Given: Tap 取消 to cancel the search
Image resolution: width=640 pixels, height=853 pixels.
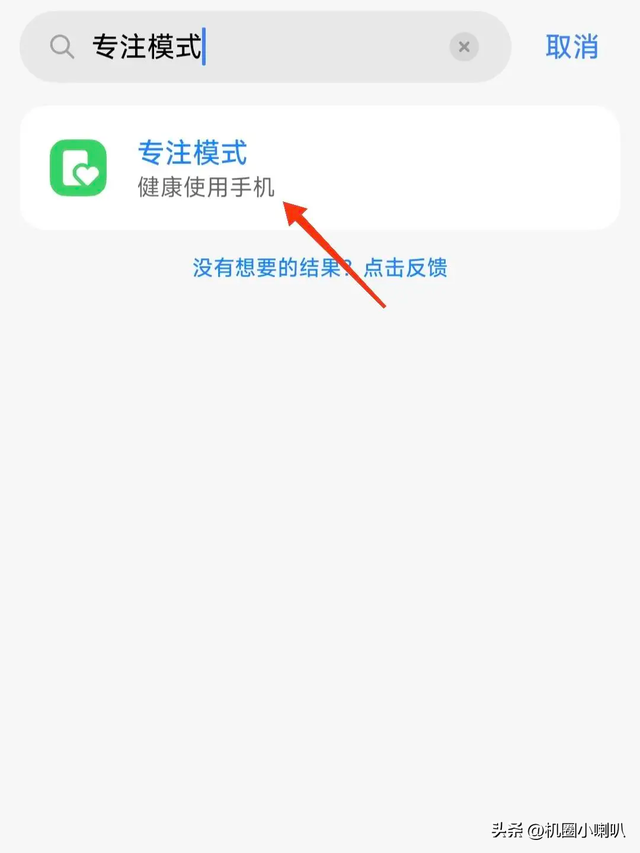Looking at the screenshot, I should point(572,47).
